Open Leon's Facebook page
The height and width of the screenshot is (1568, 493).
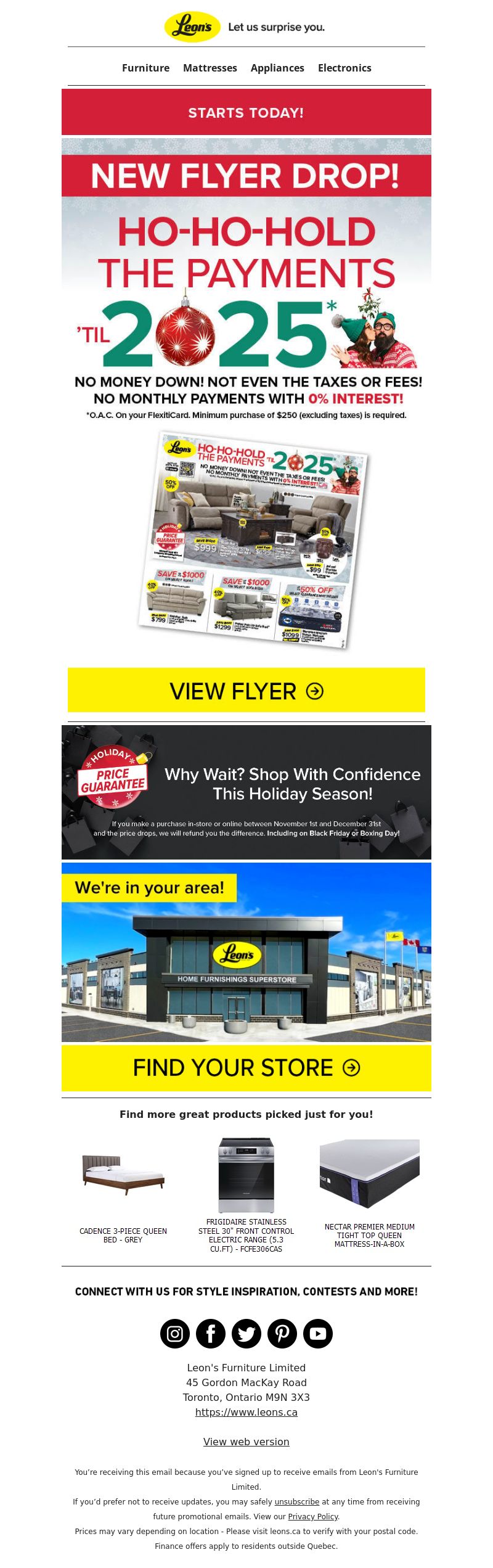(x=211, y=1334)
